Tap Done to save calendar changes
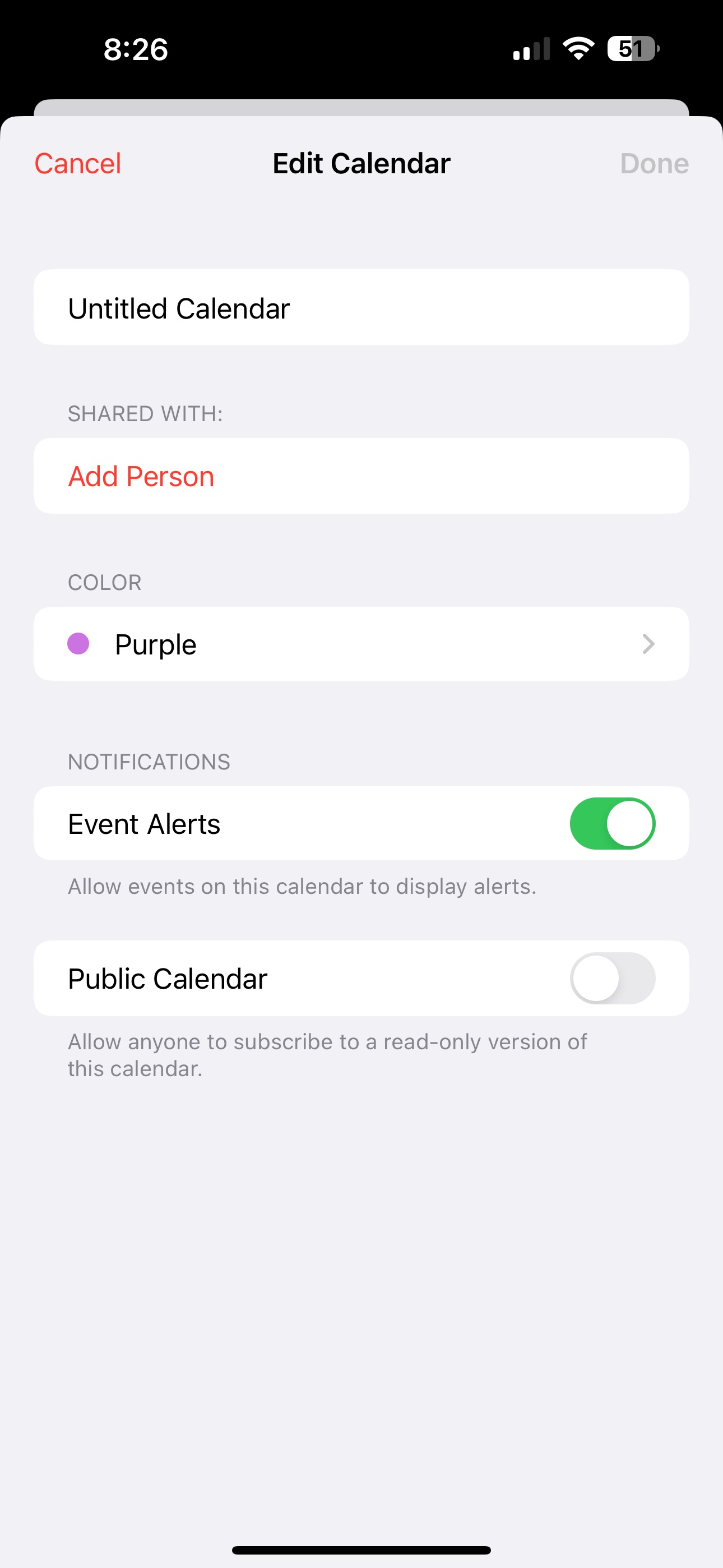Viewport: 723px width, 1568px height. pos(654,164)
